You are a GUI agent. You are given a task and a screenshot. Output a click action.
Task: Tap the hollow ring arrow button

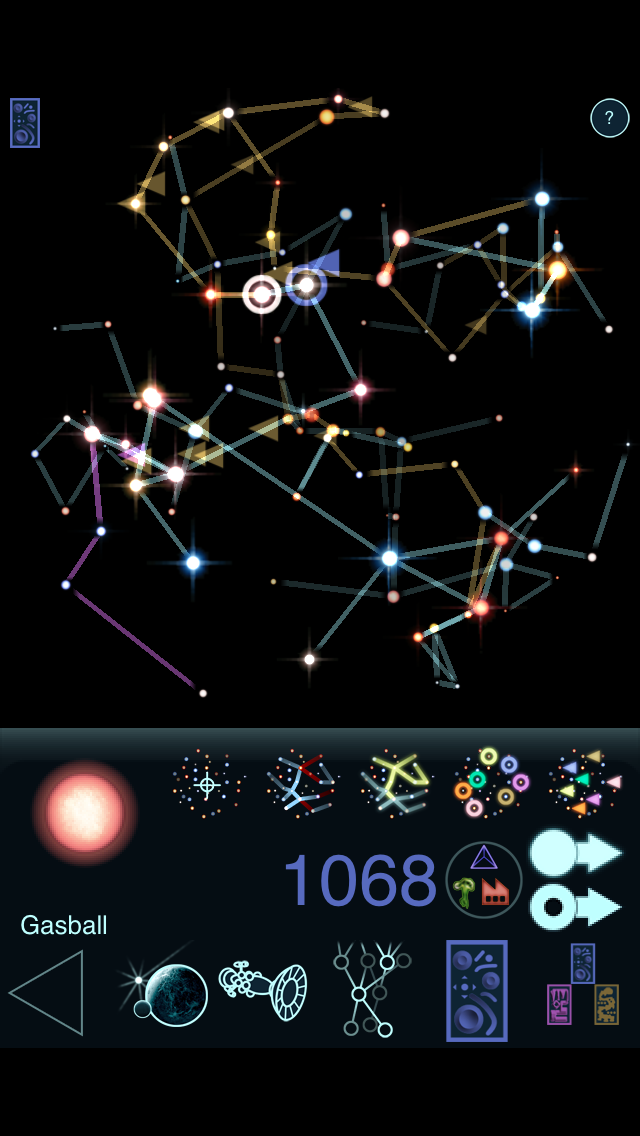[576, 906]
